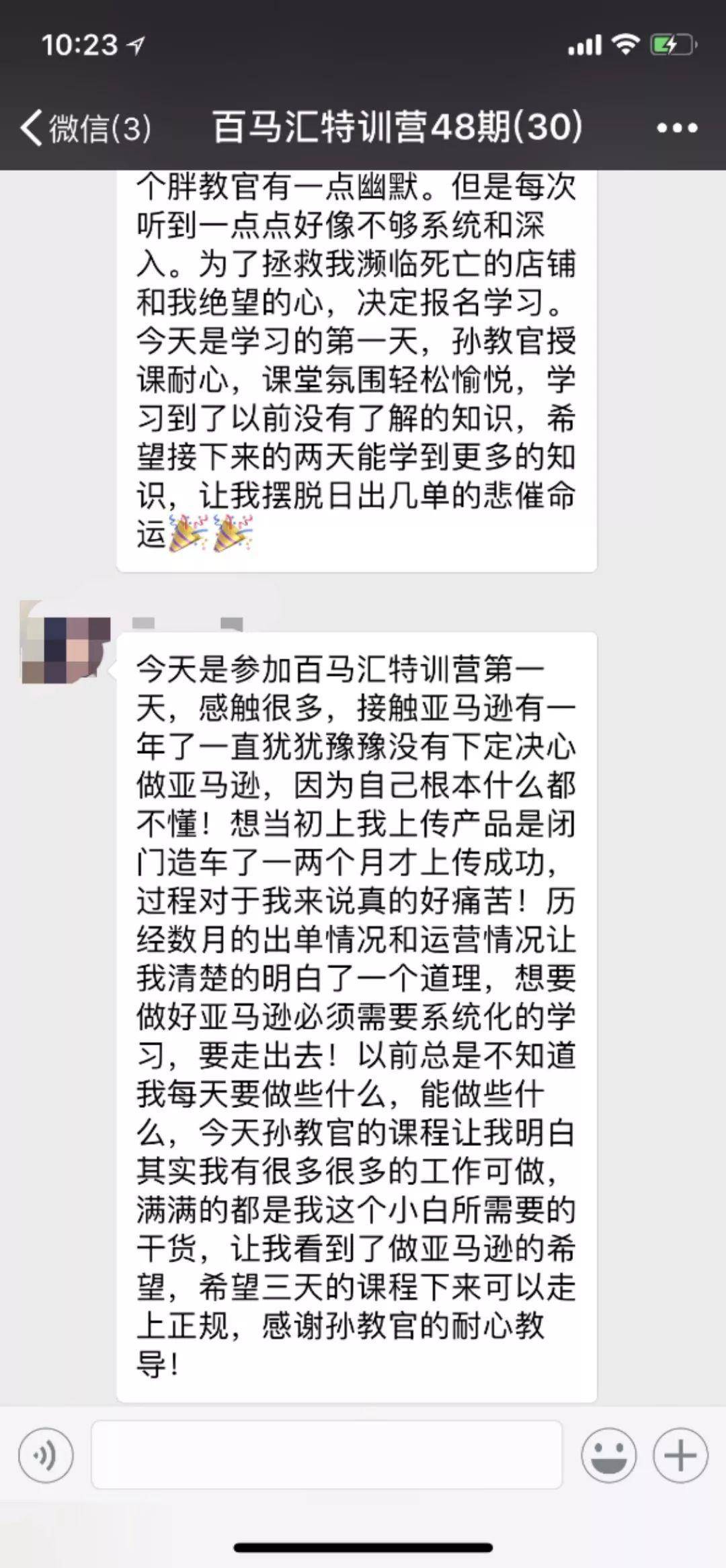Open group chat info via the three dots
Image resolution: width=726 pixels, height=1568 pixels.
pos(676,128)
